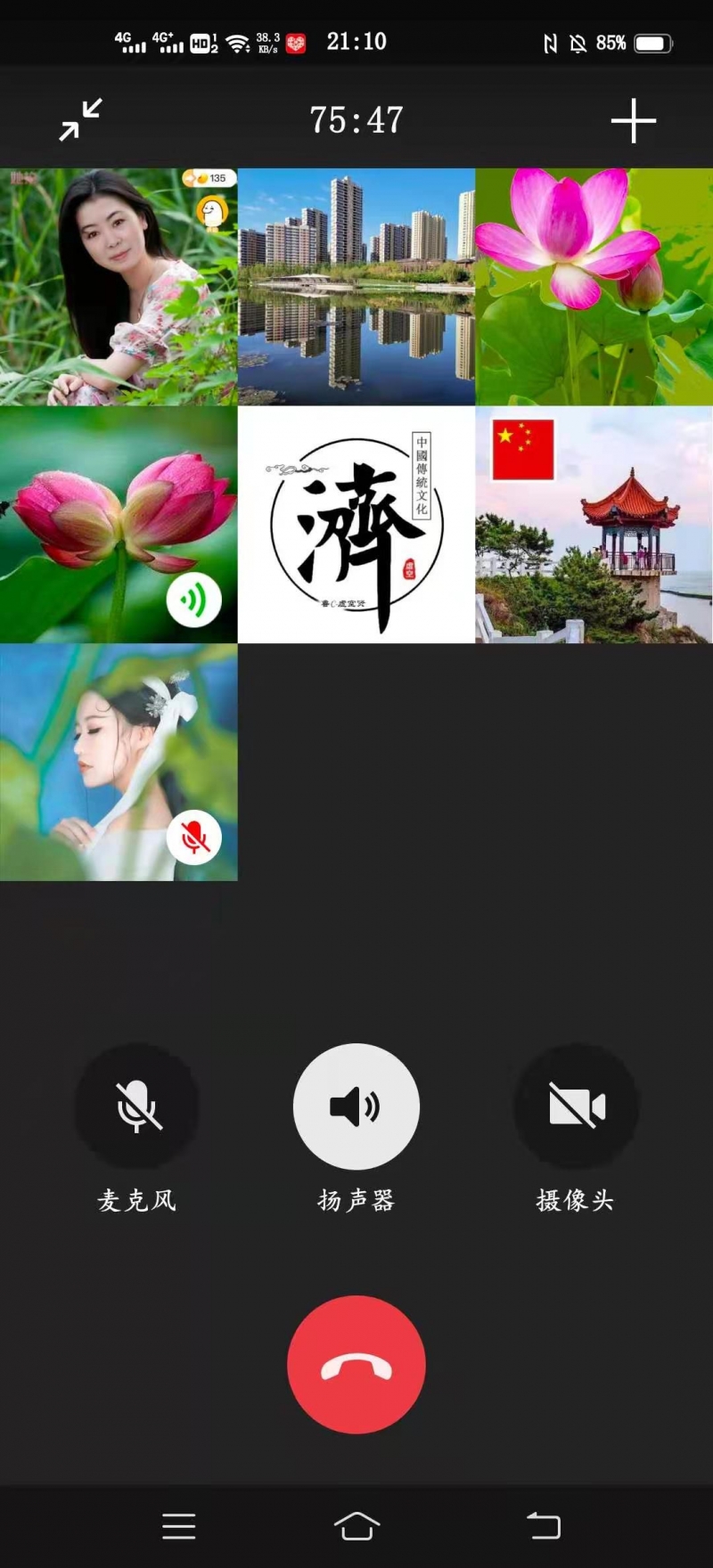Go back using the system back button
The height and width of the screenshot is (1568, 713).
click(543, 1526)
